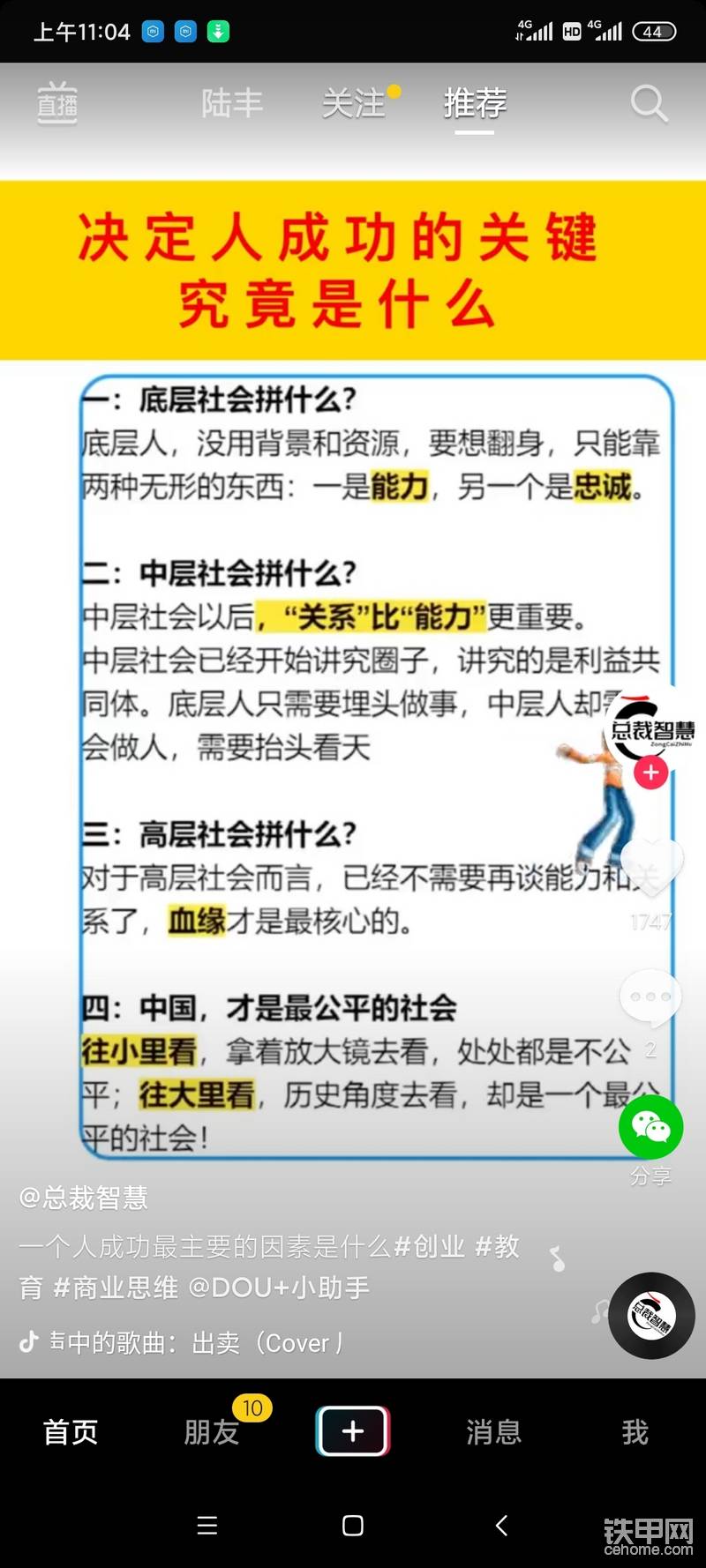Screen dimensions: 706x1568
Task: Open search with the magnifier icon
Action: pyautogui.click(x=649, y=103)
